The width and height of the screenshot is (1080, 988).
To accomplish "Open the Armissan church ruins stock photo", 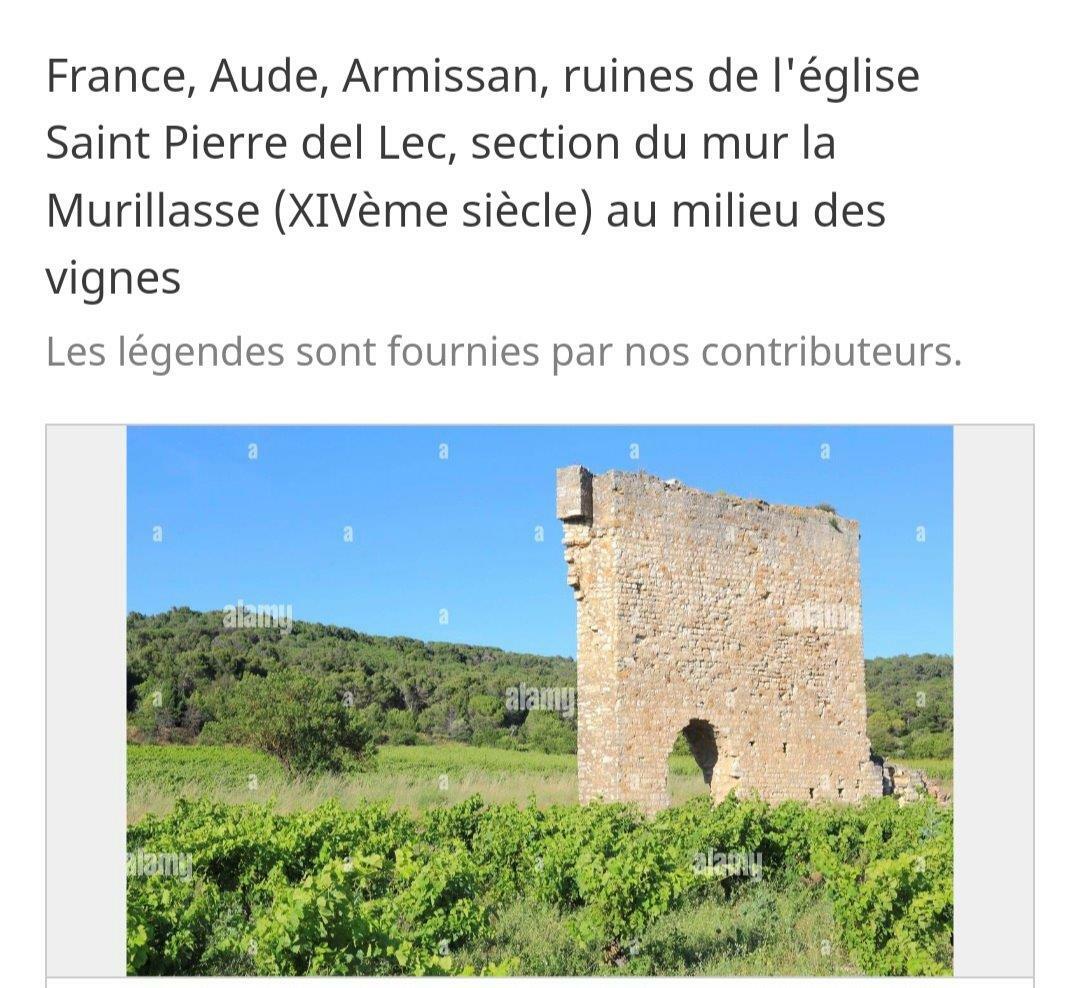I will 539,699.
